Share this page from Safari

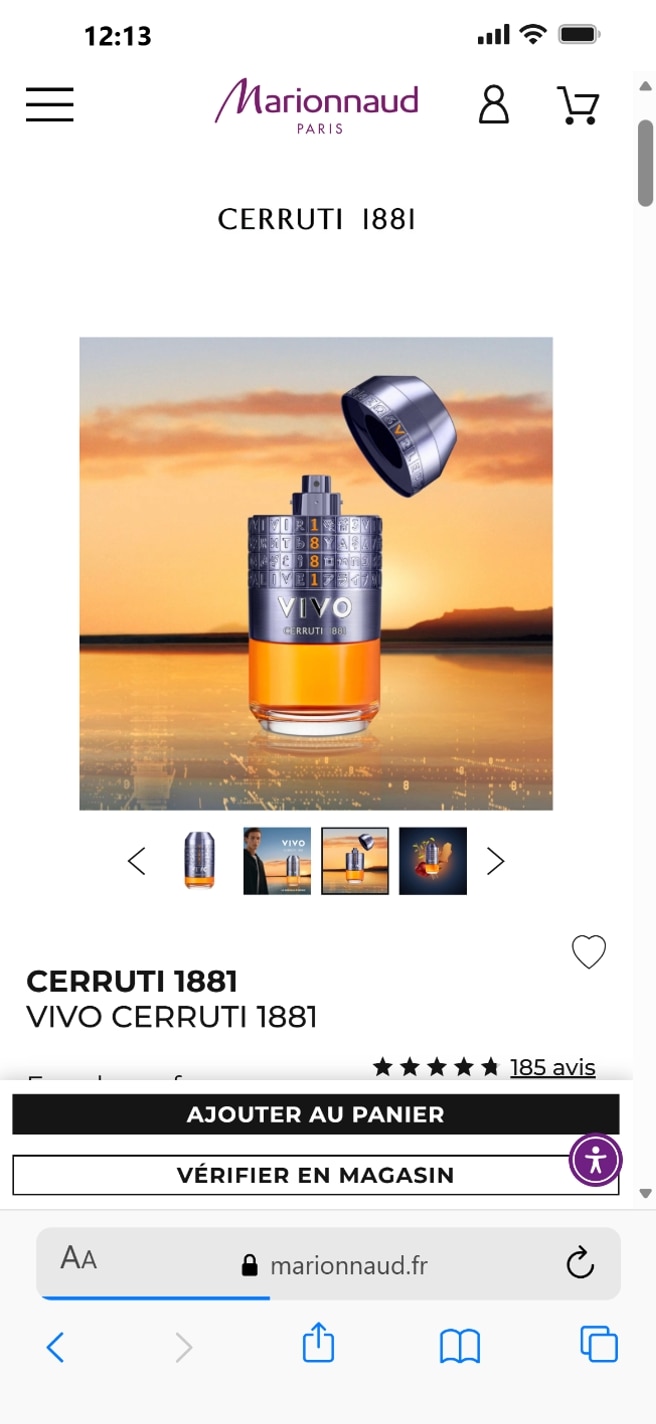318,1343
